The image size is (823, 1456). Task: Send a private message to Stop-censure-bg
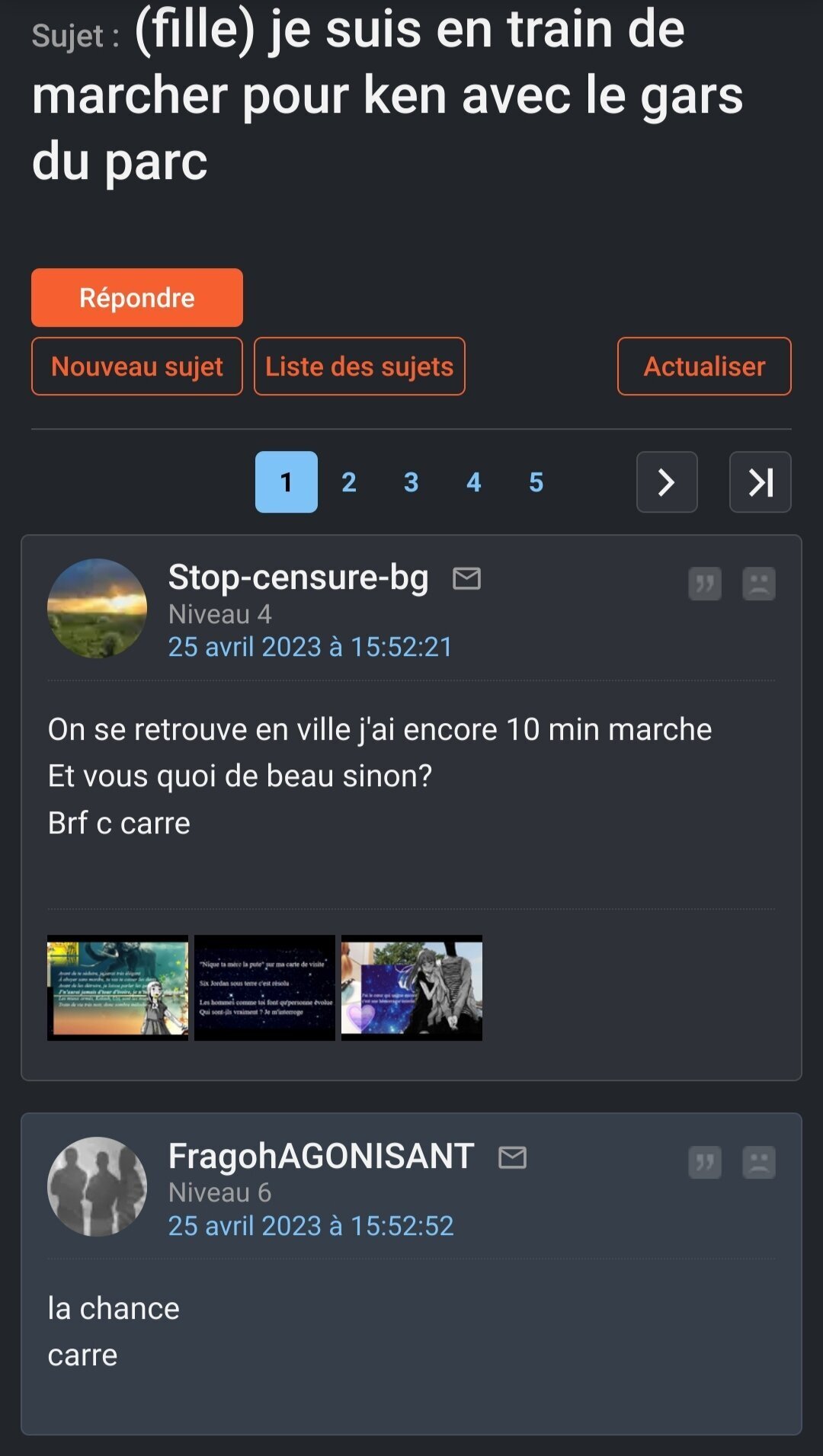tap(467, 579)
